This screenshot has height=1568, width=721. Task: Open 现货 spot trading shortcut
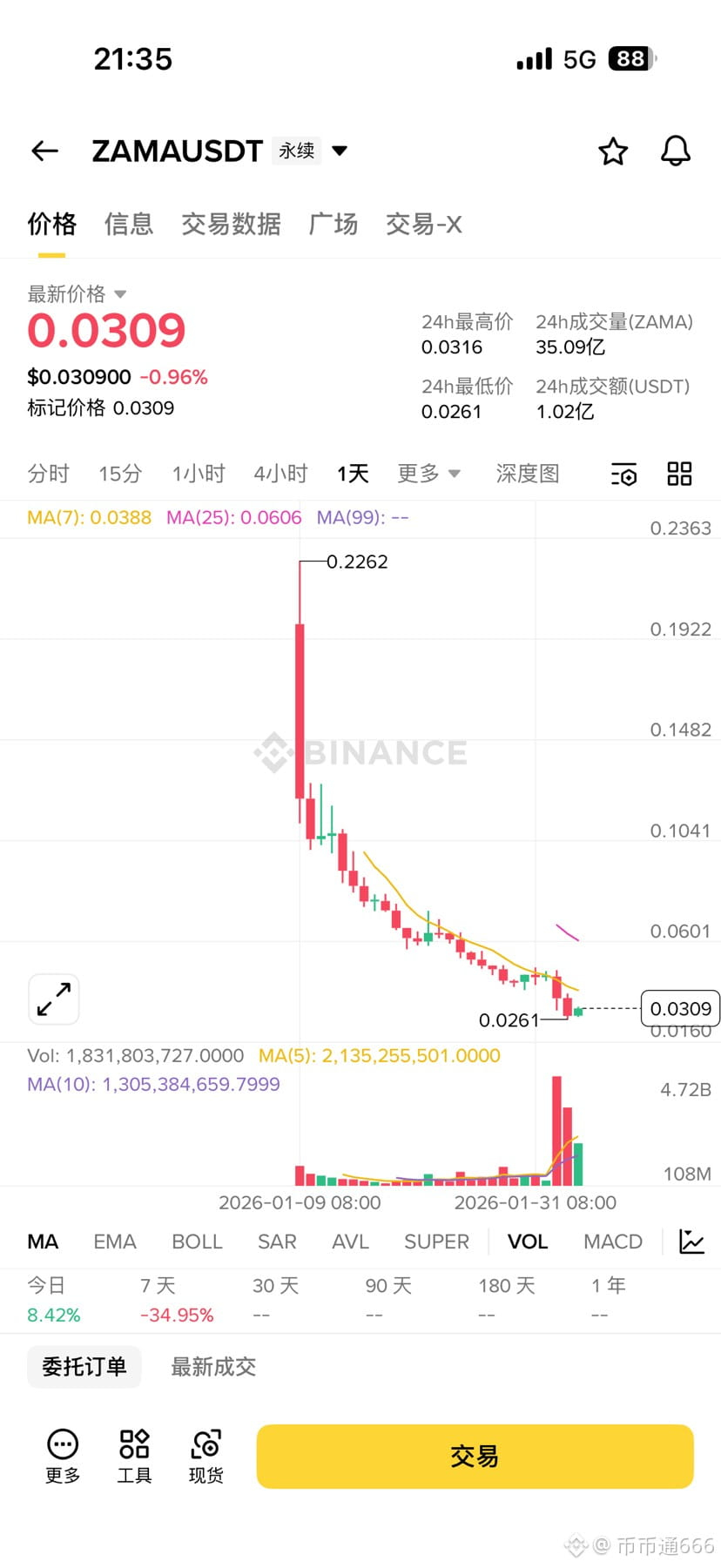click(x=206, y=1456)
